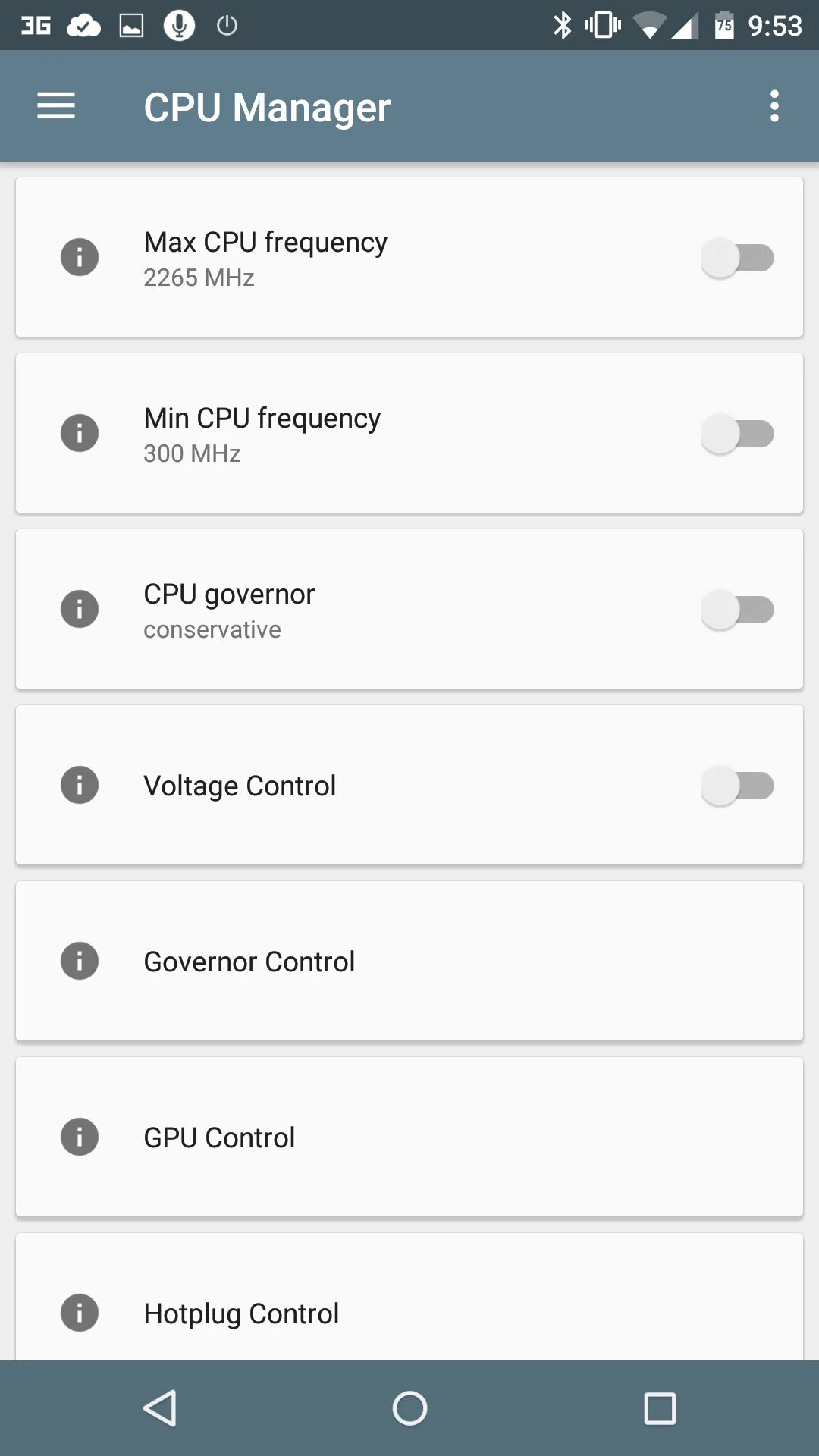Go back using the system back button
Viewport: 819px width, 1456px height.
(x=160, y=1408)
